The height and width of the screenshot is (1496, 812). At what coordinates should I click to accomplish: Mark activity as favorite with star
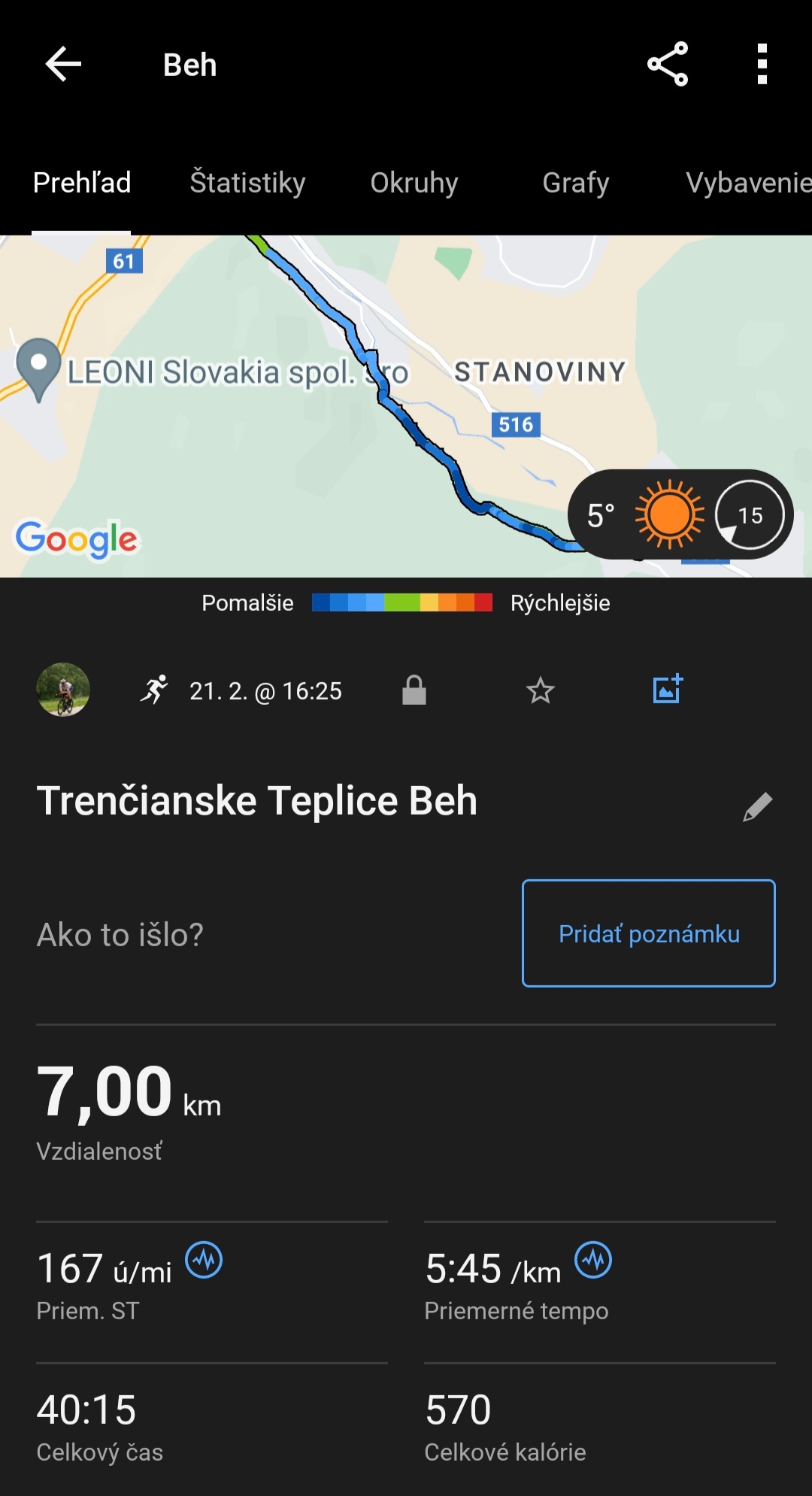(x=540, y=690)
